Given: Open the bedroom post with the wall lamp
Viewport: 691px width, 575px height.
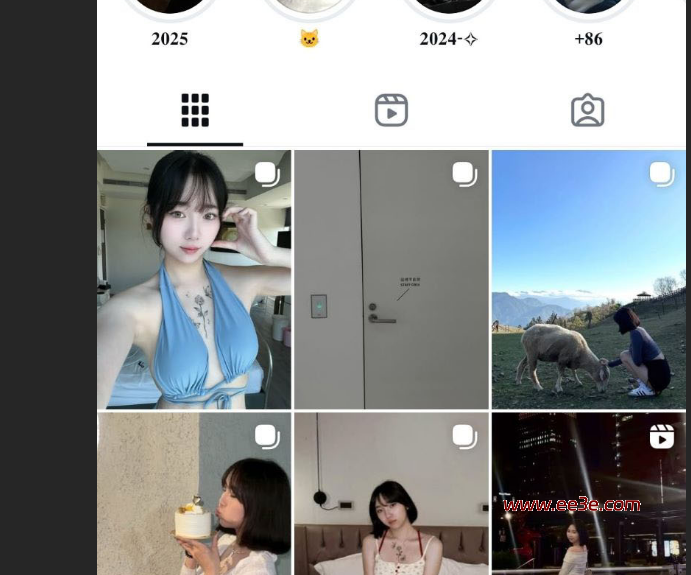Looking at the screenshot, I should click(391, 495).
